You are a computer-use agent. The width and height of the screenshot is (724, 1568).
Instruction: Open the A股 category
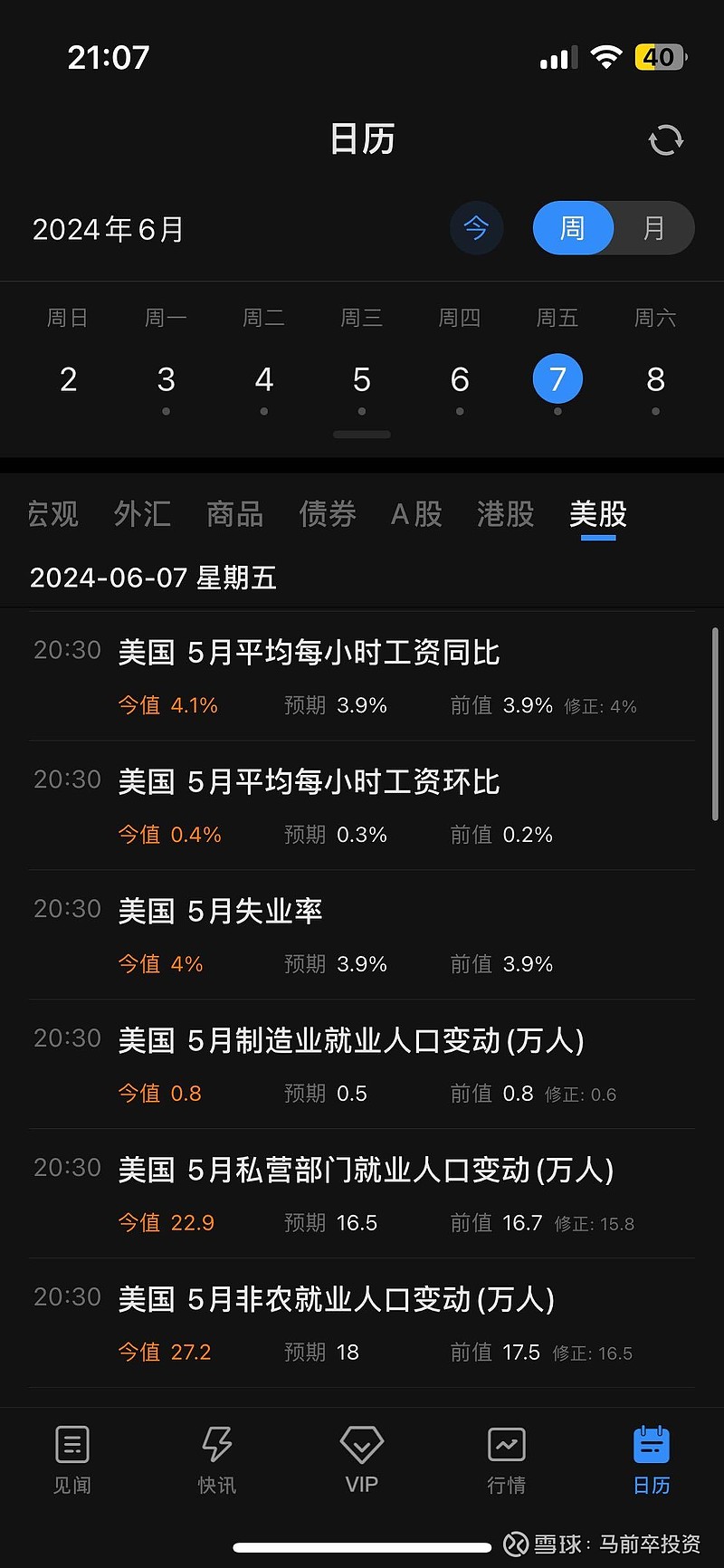coord(415,514)
